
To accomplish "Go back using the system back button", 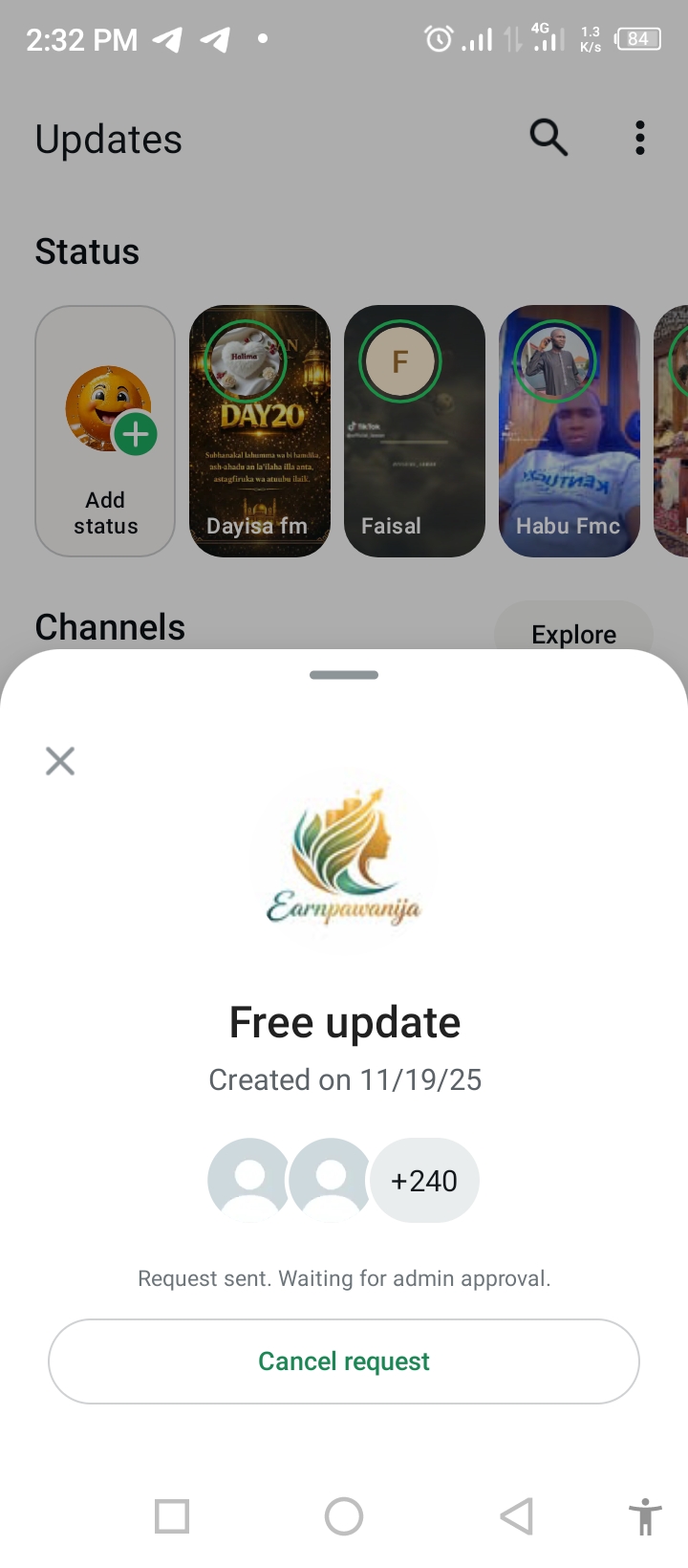I will coord(516,1516).
